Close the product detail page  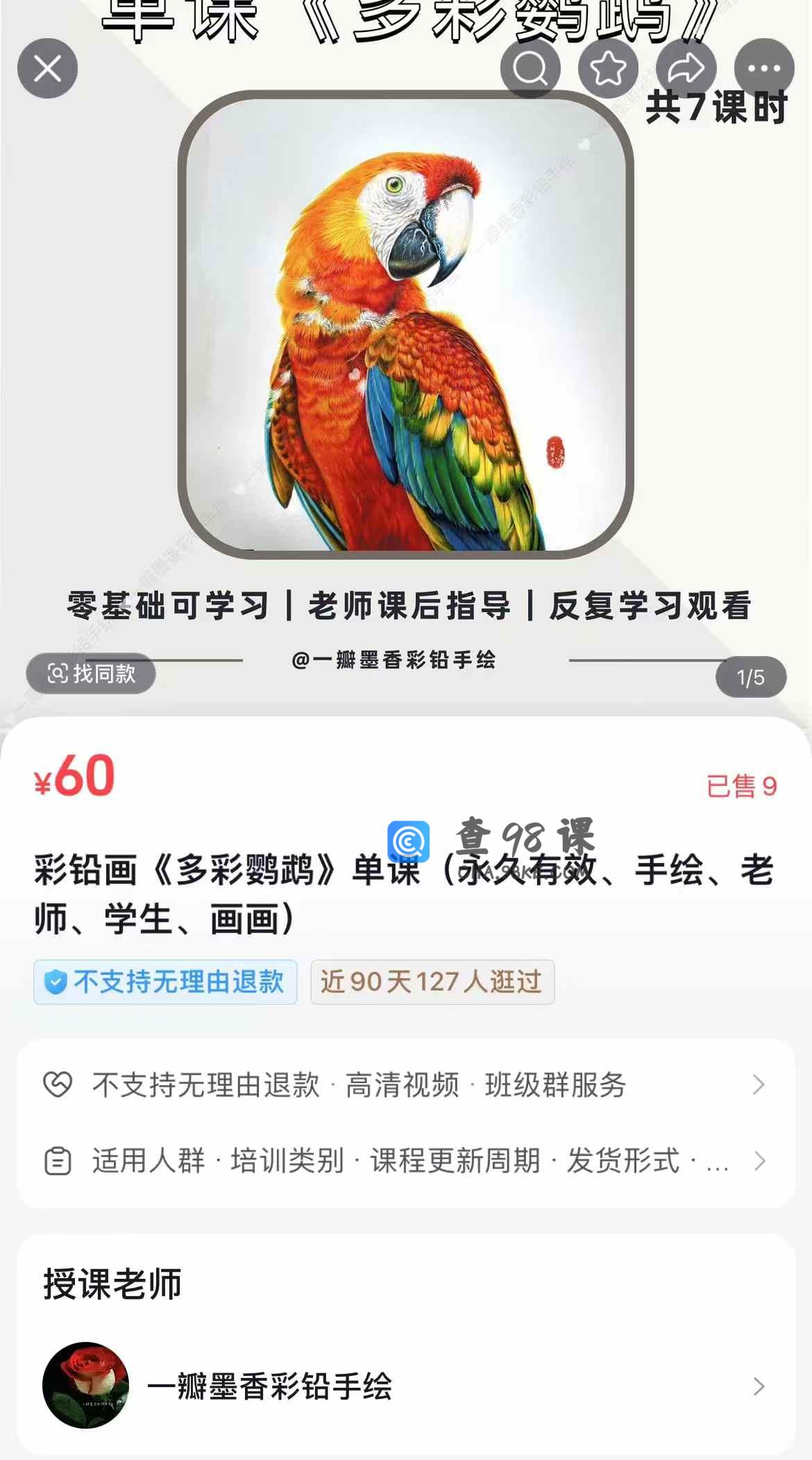47,68
